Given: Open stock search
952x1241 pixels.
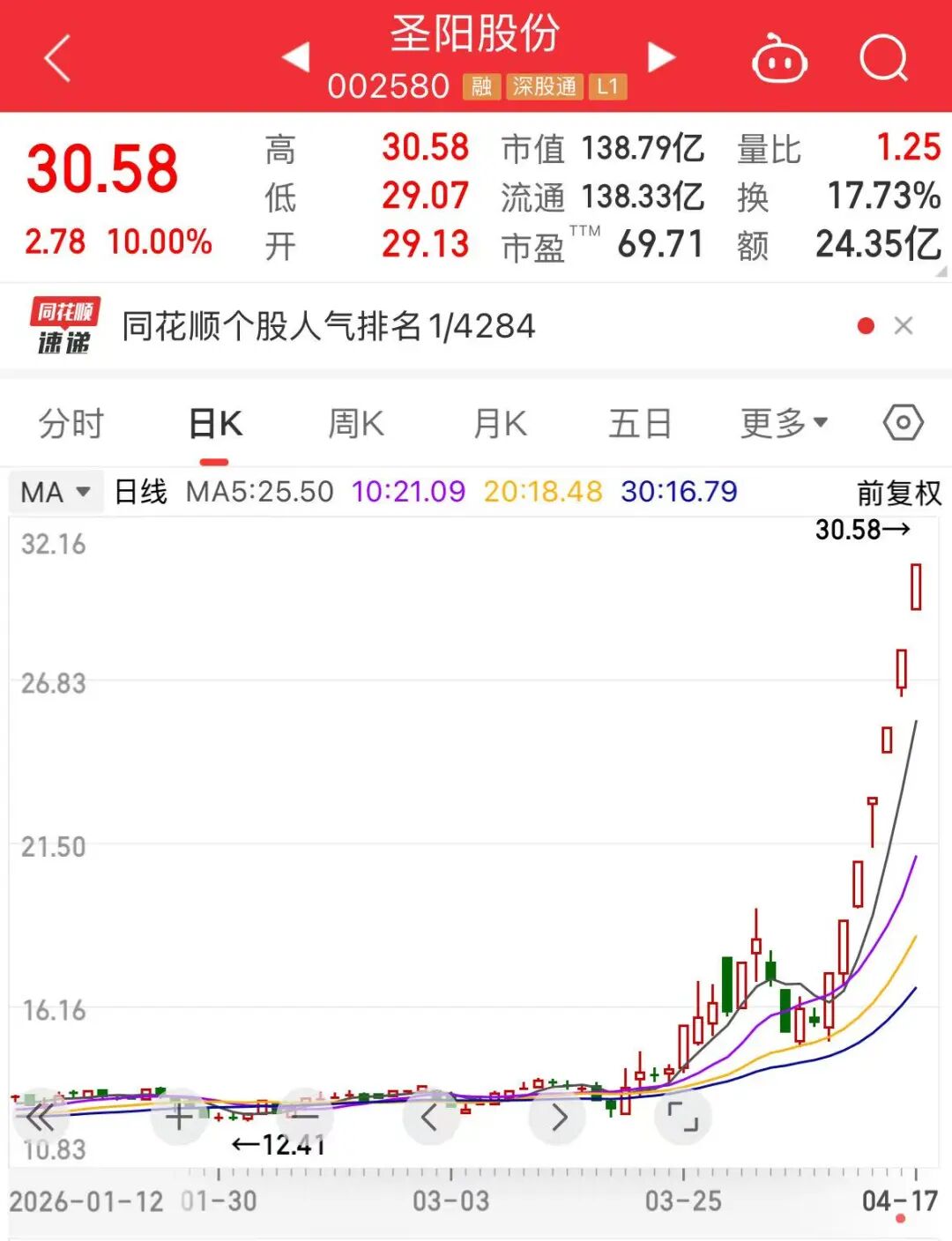Looking at the screenshot, I should [883, 59].
